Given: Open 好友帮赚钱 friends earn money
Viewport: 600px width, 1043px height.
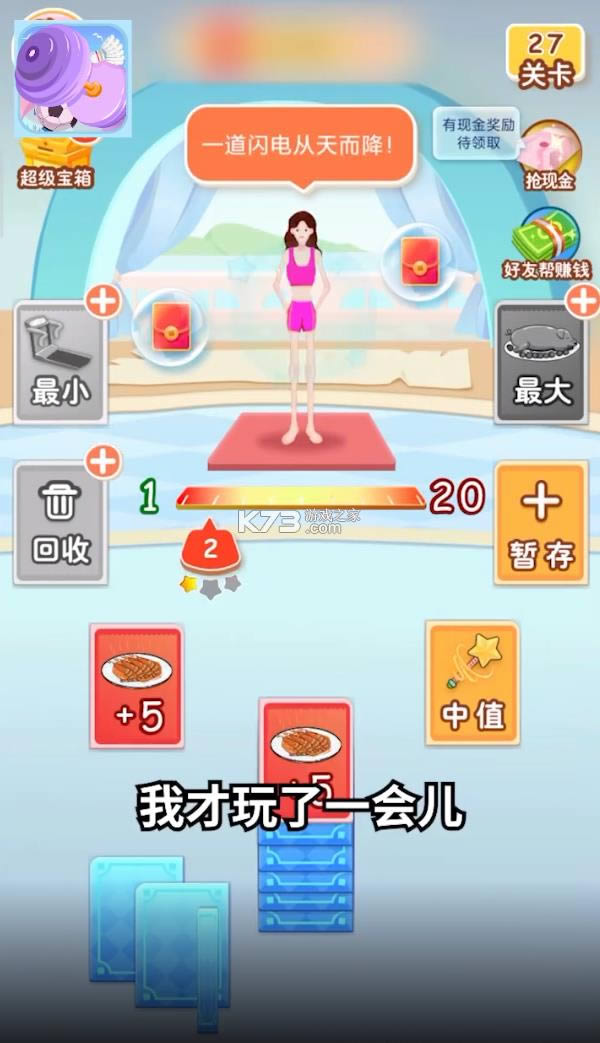Looking at the screenshot, I should pos(546,242).
